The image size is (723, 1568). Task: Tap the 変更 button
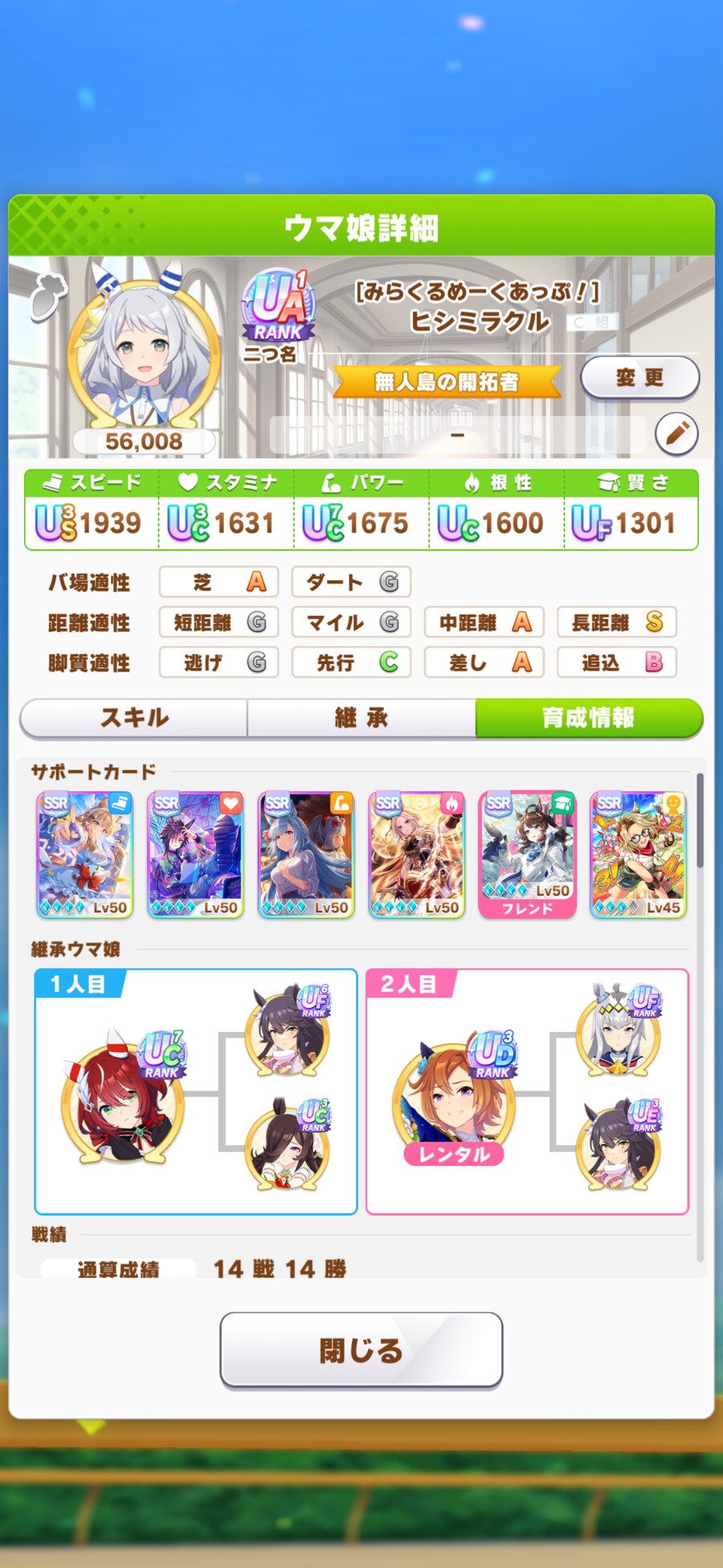tap(639, 377)
